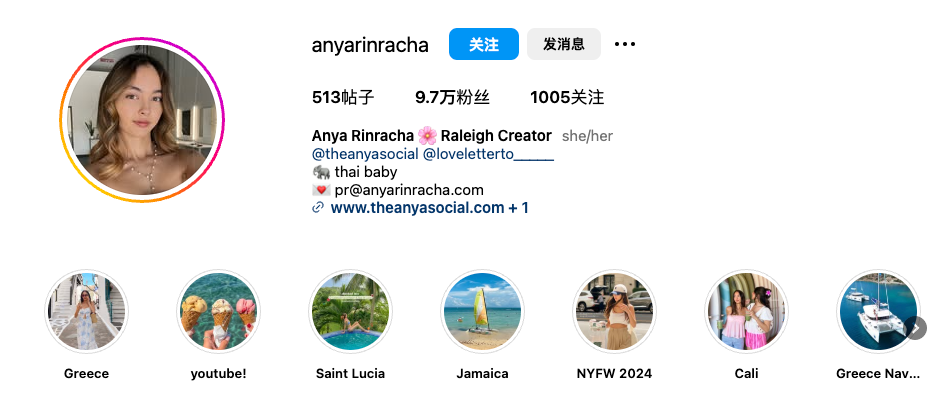The height and width of the screenshot is (416, 930).
Task: View the Saint Lucia highlight
Action: point(350,312)
